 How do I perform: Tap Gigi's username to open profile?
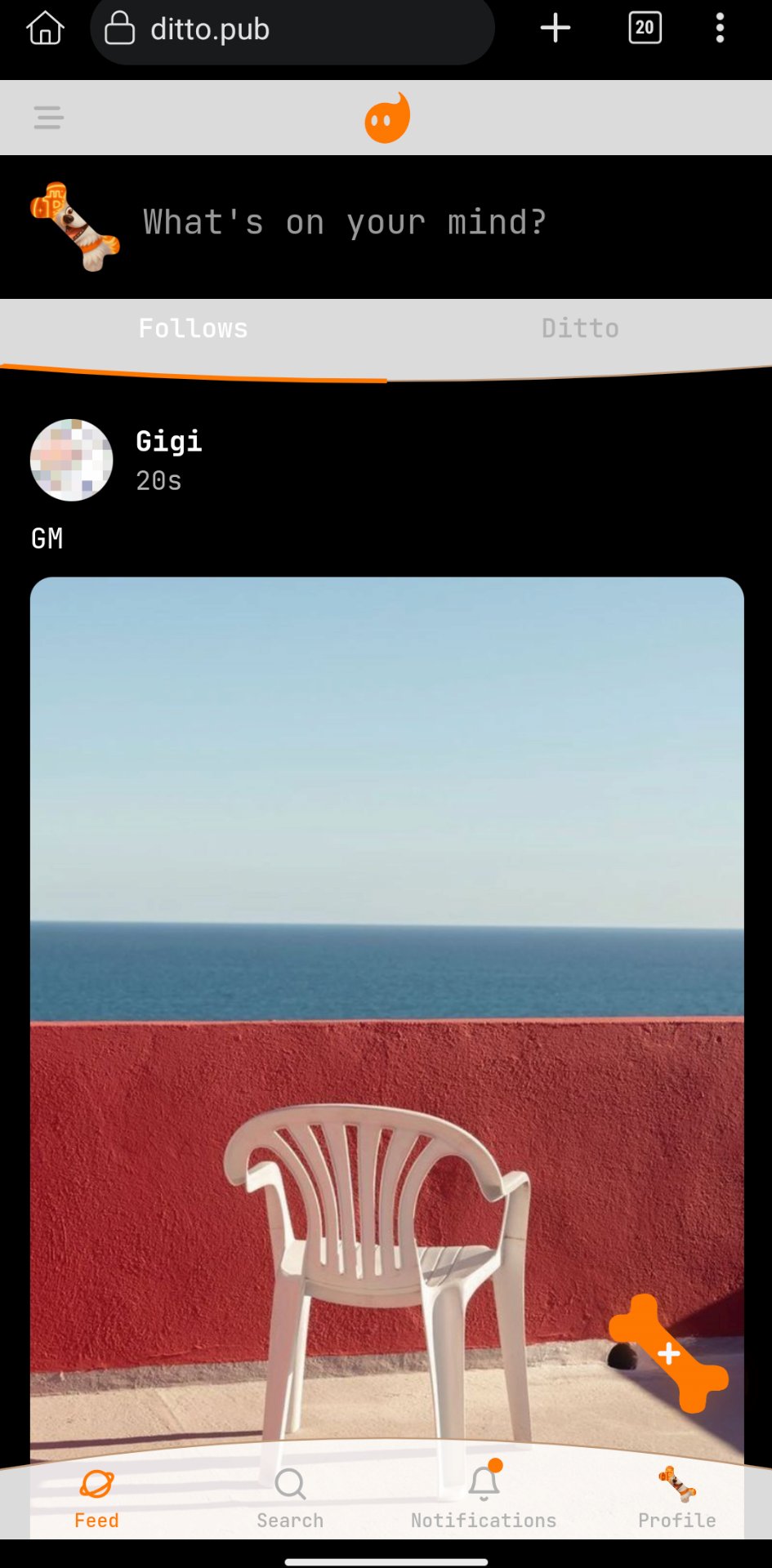click(x=168, y=441)
